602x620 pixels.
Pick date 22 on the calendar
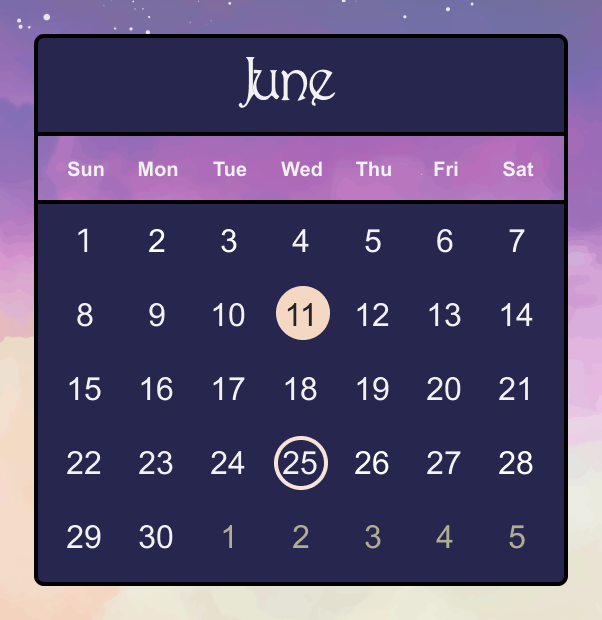(85, 463)
